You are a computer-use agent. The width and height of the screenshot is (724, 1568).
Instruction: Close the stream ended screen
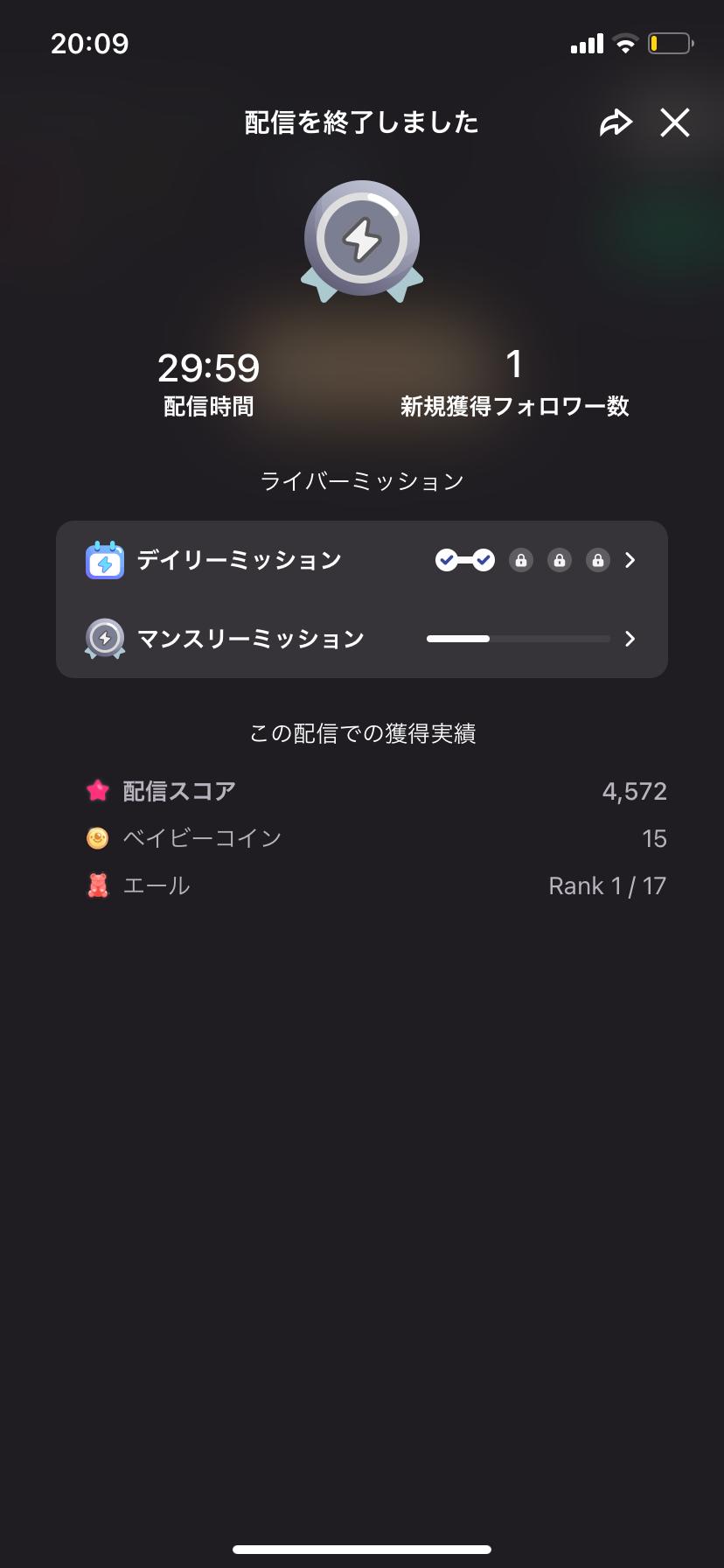674,122
